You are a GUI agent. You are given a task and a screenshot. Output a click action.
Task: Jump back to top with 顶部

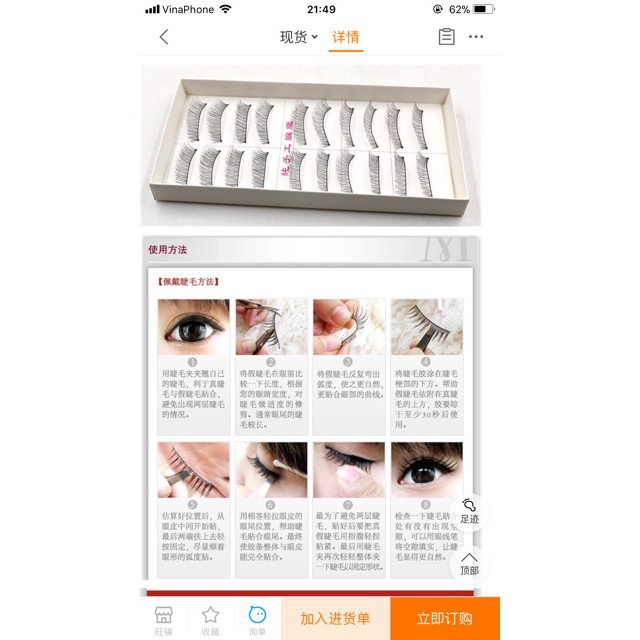click(469, 563)
